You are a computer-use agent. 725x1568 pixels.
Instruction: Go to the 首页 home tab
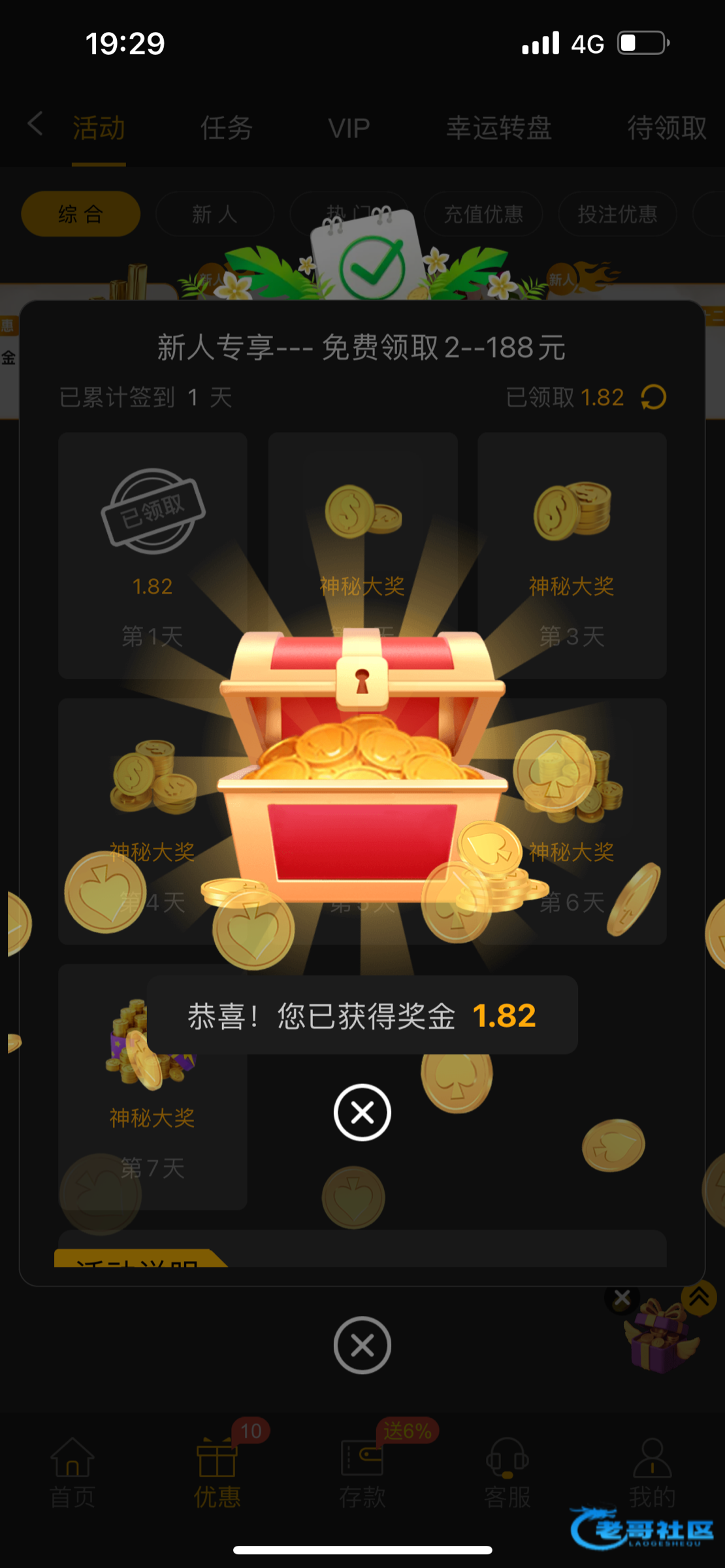coord(72,1473)
